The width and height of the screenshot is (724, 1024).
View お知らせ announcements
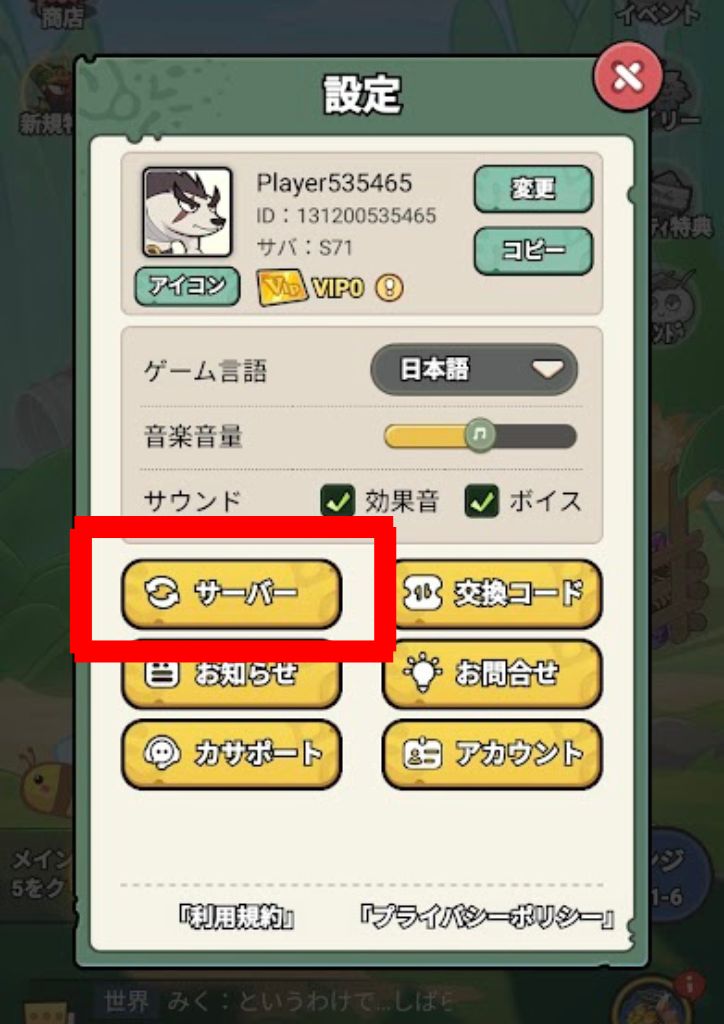click(231, 673)
